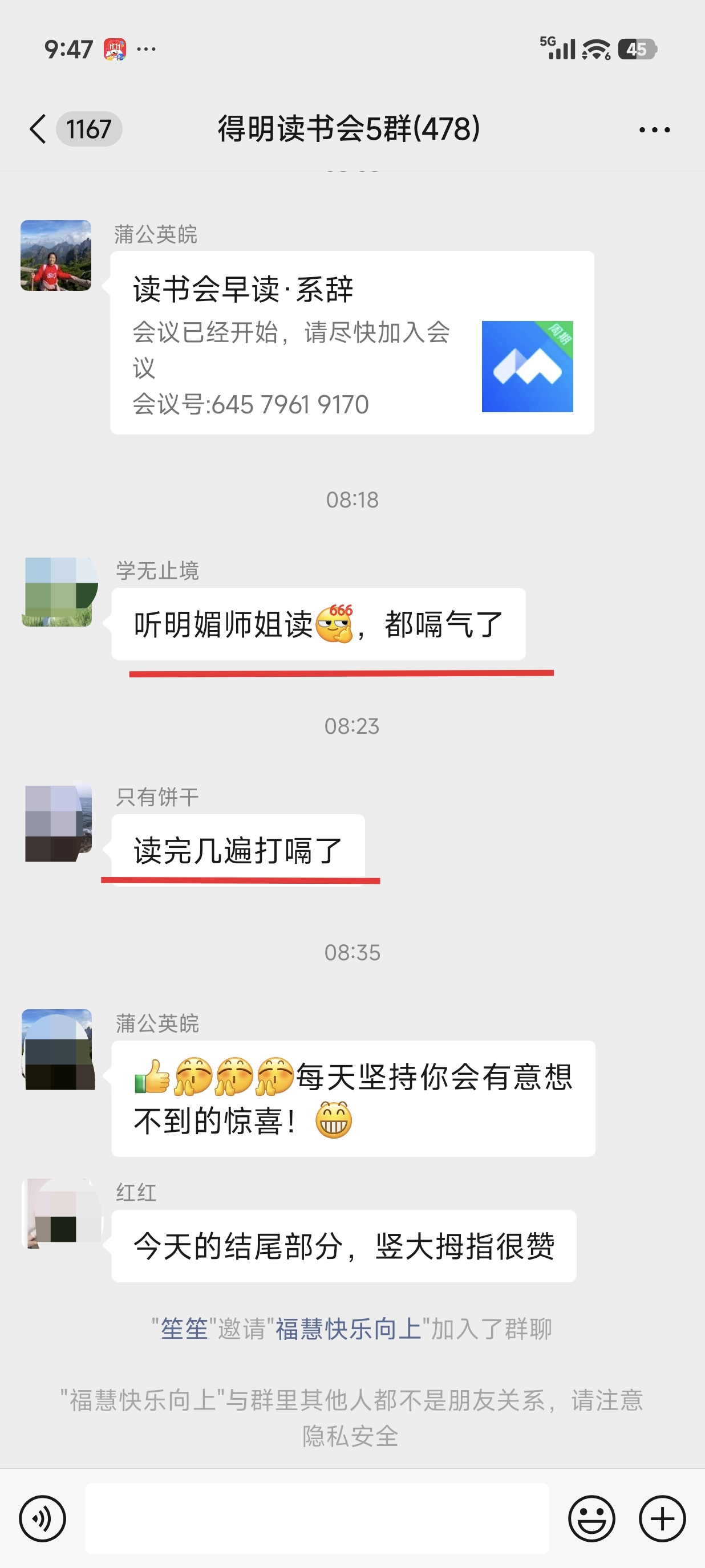Viewport: 705px width, 1568px height.
Task: Open the 读书会早读·系辞 meeting card
Action: [x=352, y=343]
